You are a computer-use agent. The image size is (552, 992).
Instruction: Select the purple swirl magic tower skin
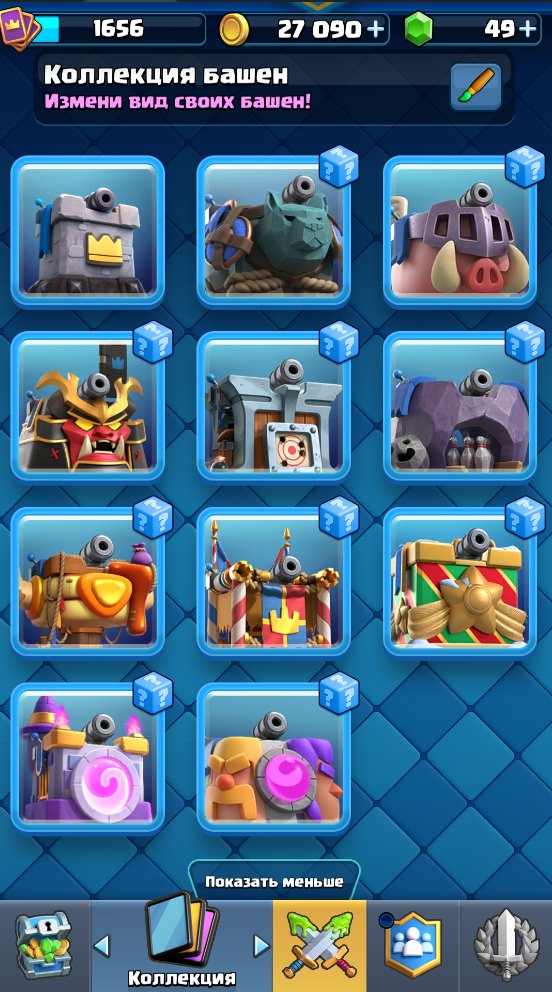pos(87,758)
